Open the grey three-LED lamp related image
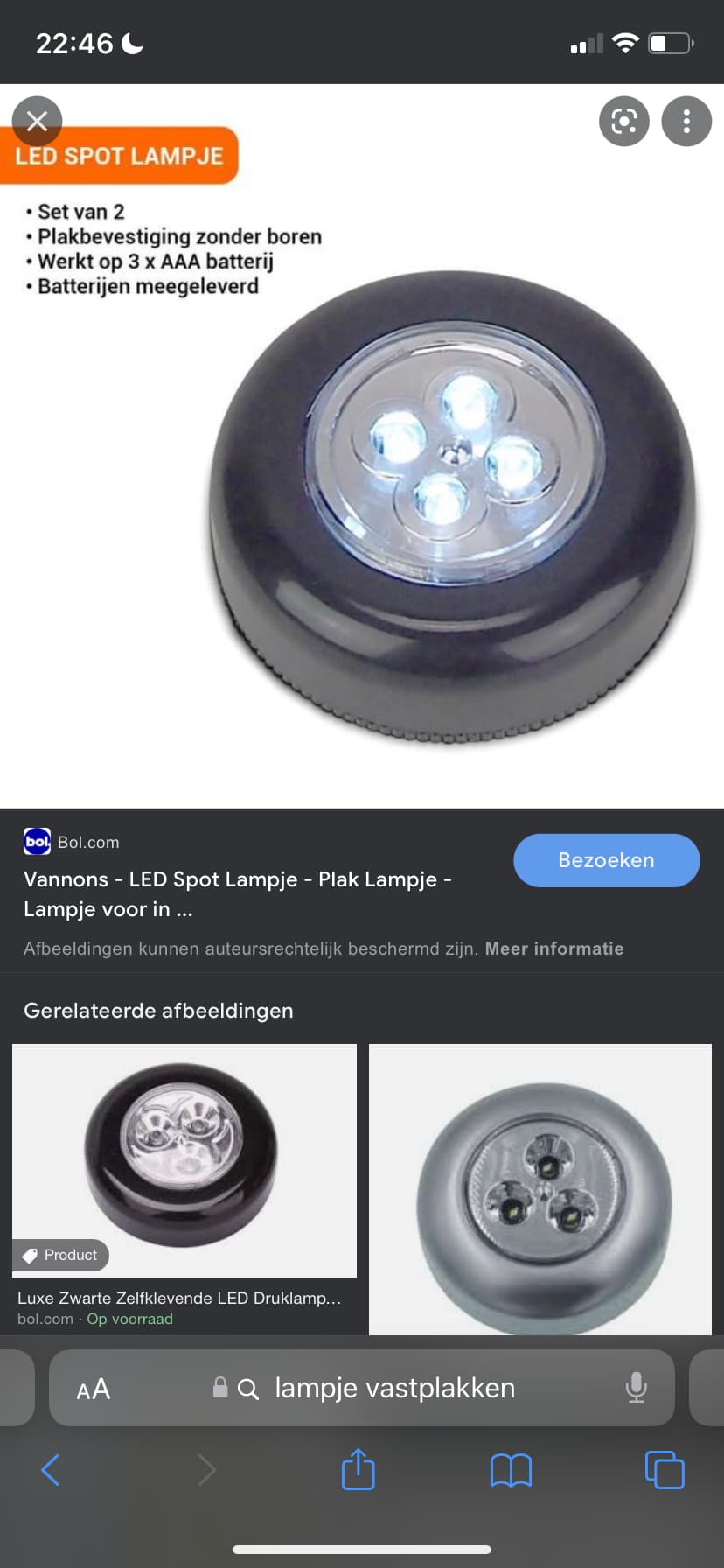 [x=540, y=1189]
